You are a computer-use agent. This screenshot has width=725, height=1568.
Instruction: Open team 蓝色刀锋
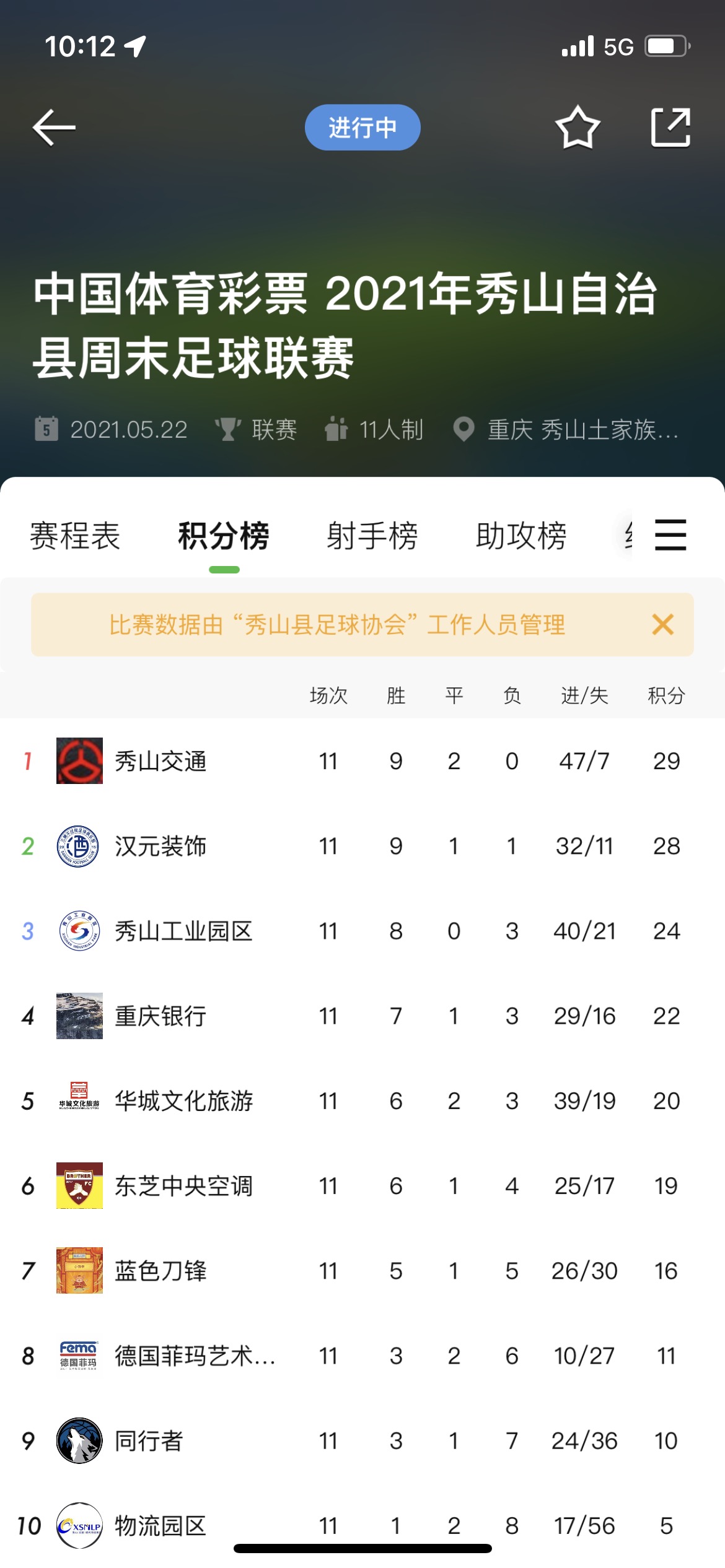coord(362,1271)
